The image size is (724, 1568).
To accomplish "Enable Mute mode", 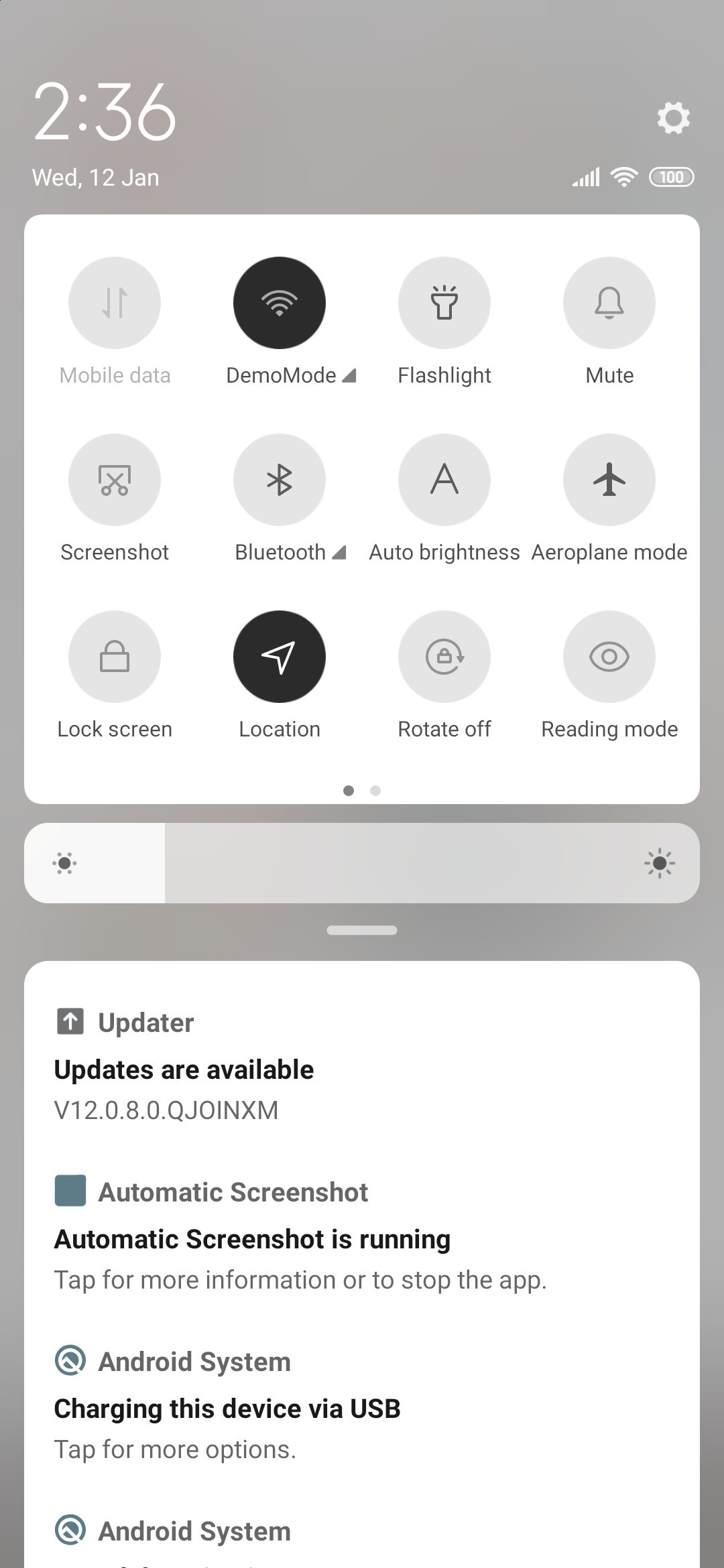I will tap(609, 303).
